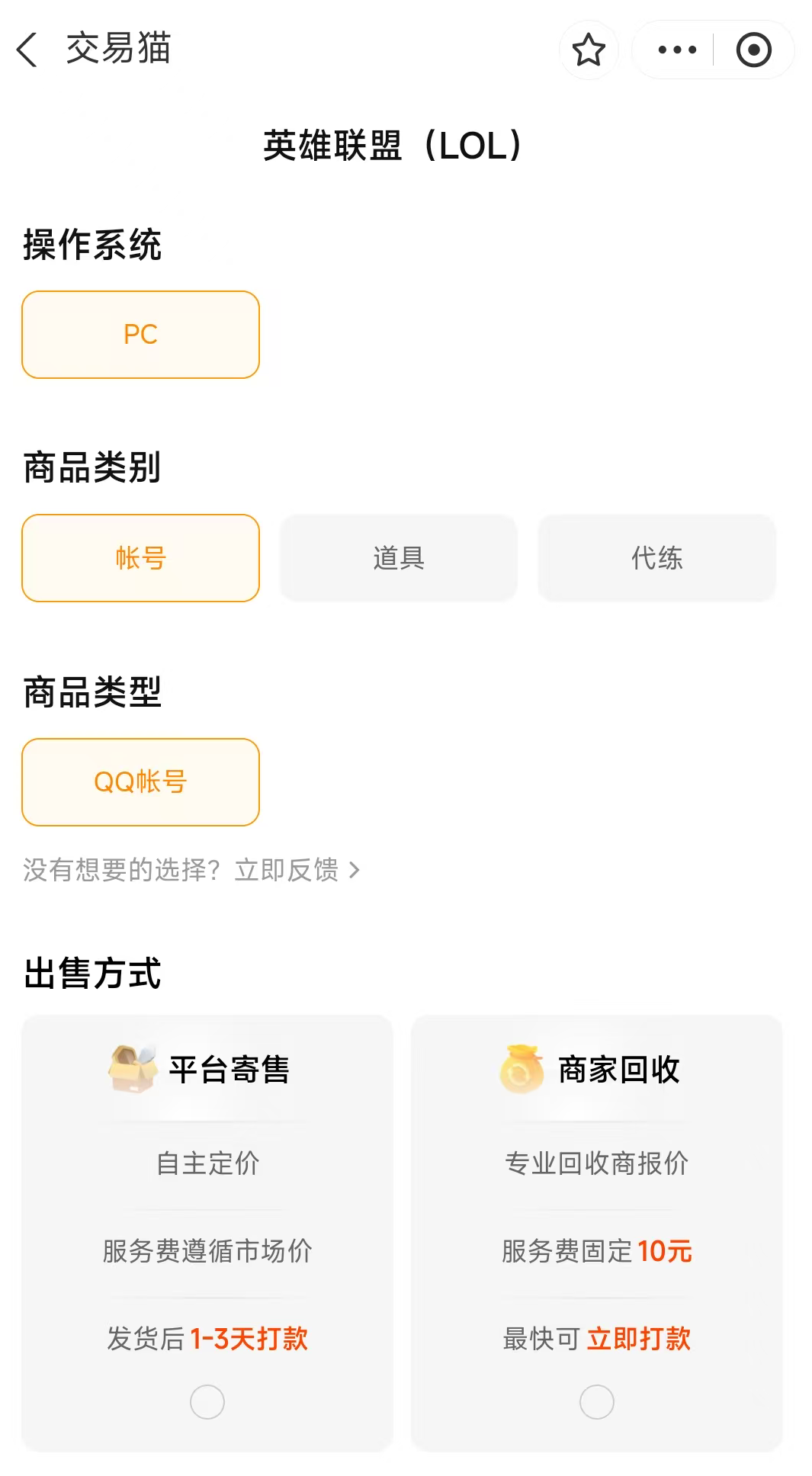Select PC as the operating system
Viewport: 812px width, 1476px height.
[x=141, y=335]
